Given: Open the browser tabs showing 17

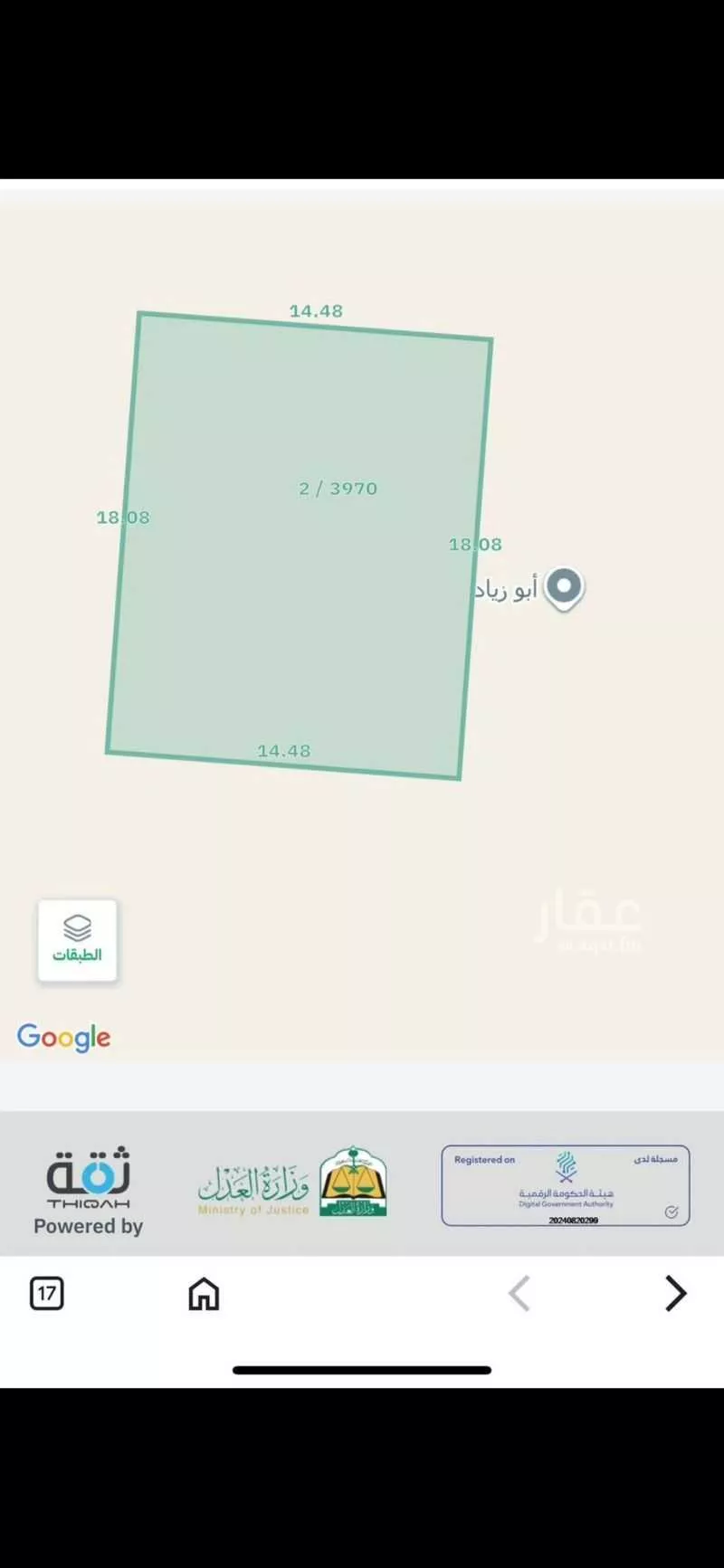Looking at the screenshot, I should click(x=46, y=1294).
